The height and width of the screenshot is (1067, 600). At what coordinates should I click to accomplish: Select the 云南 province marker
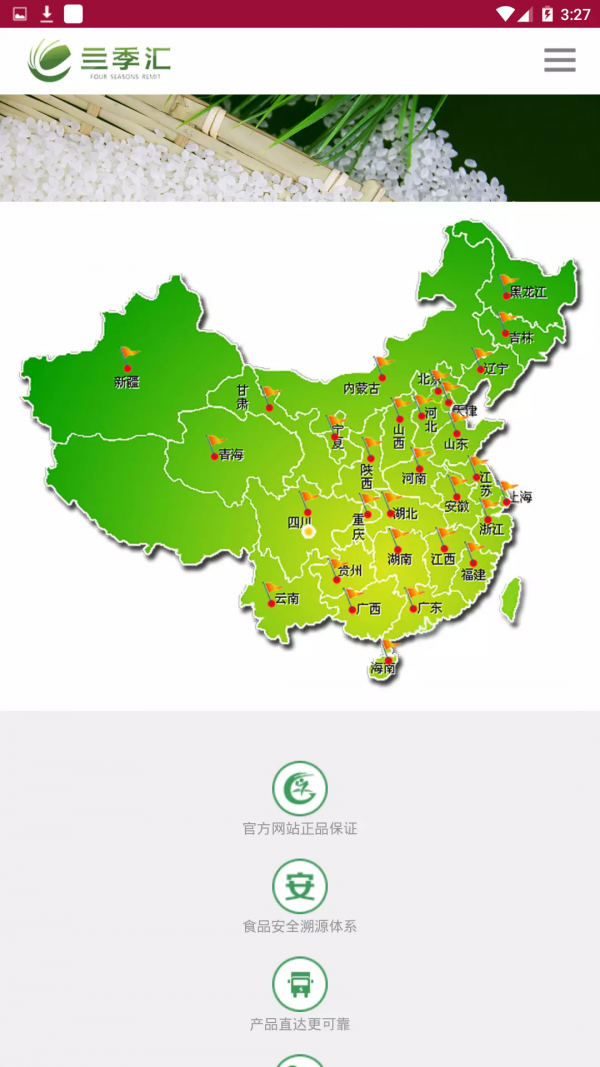(272, 594)
